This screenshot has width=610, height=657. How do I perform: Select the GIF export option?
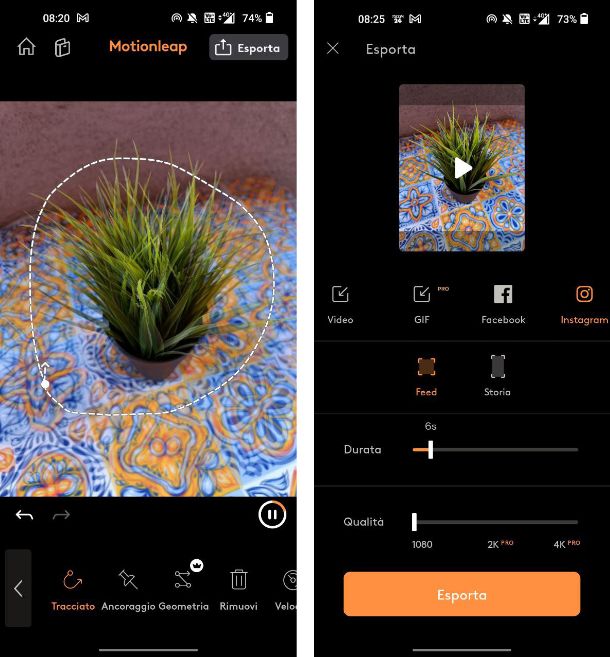tap(422, 303)
